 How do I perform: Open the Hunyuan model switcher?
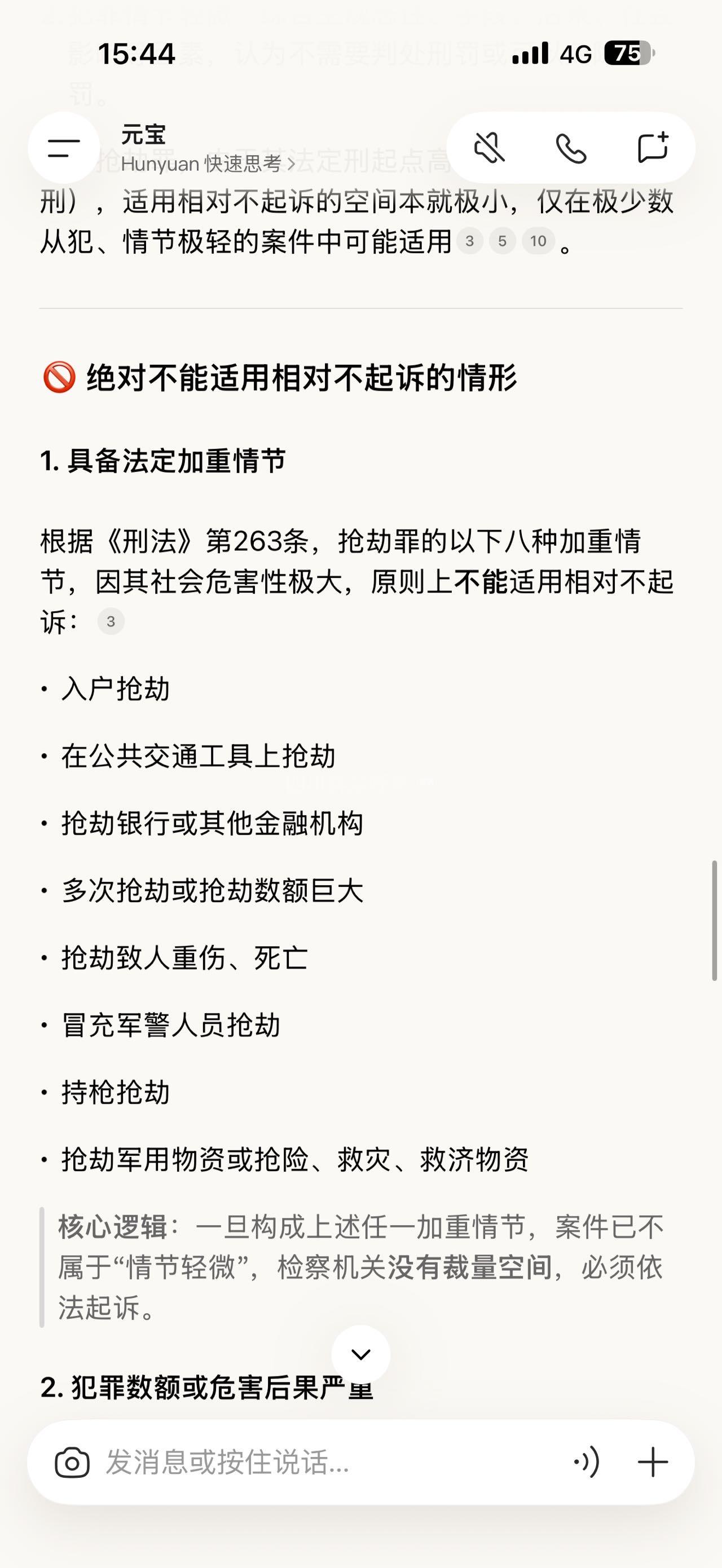[x=207, y=163]
